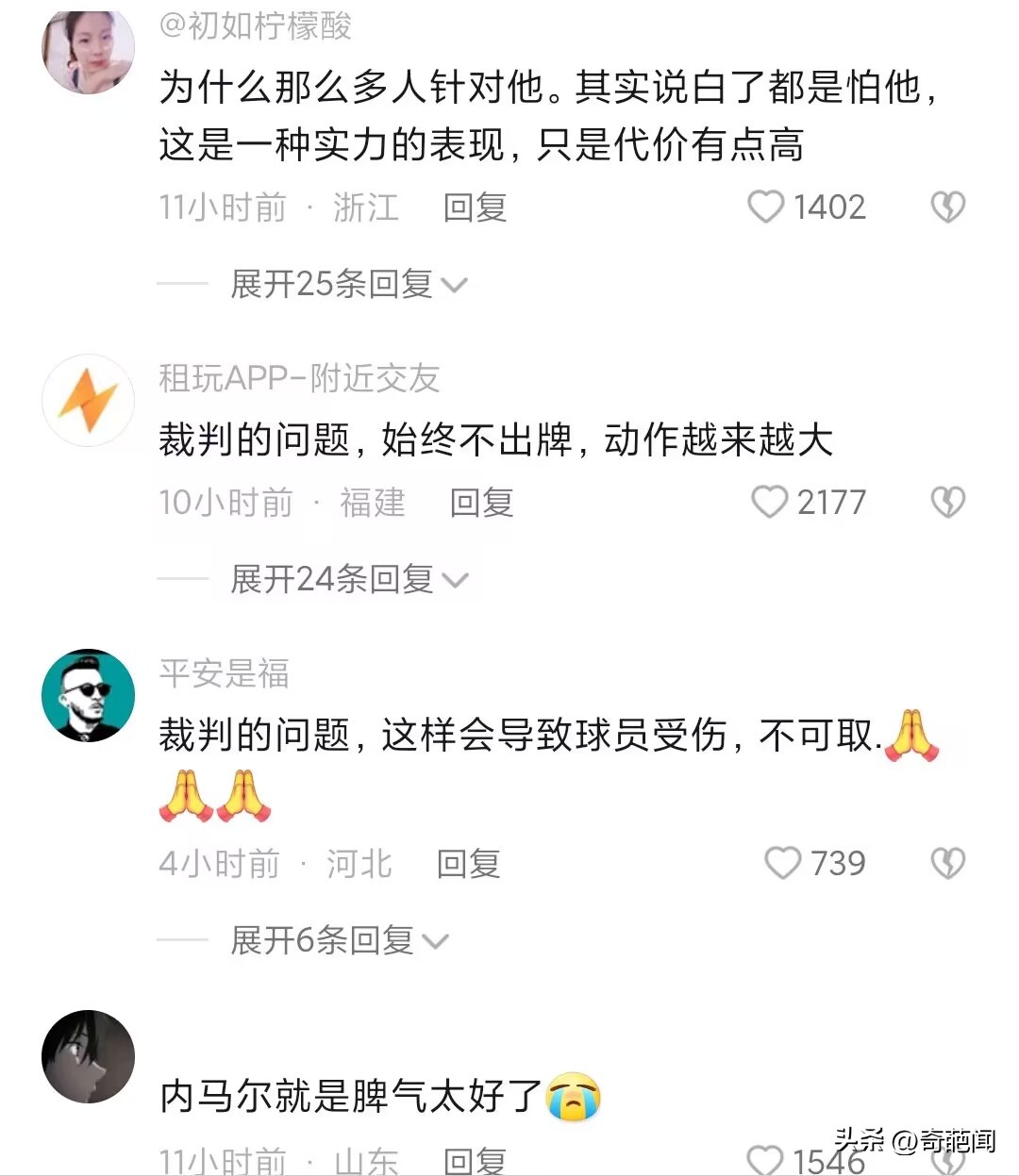
Task: Like the comment by @初如柠檬酸
Action: click(x=766, y=207)
